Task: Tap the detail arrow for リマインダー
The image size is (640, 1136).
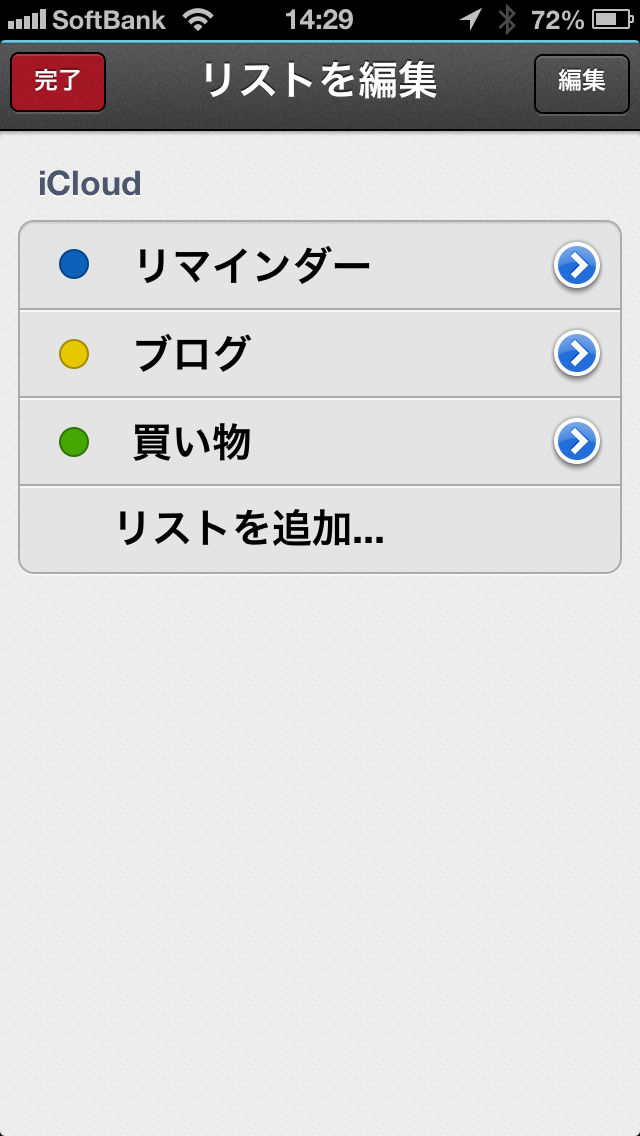Action: point(577,266)
